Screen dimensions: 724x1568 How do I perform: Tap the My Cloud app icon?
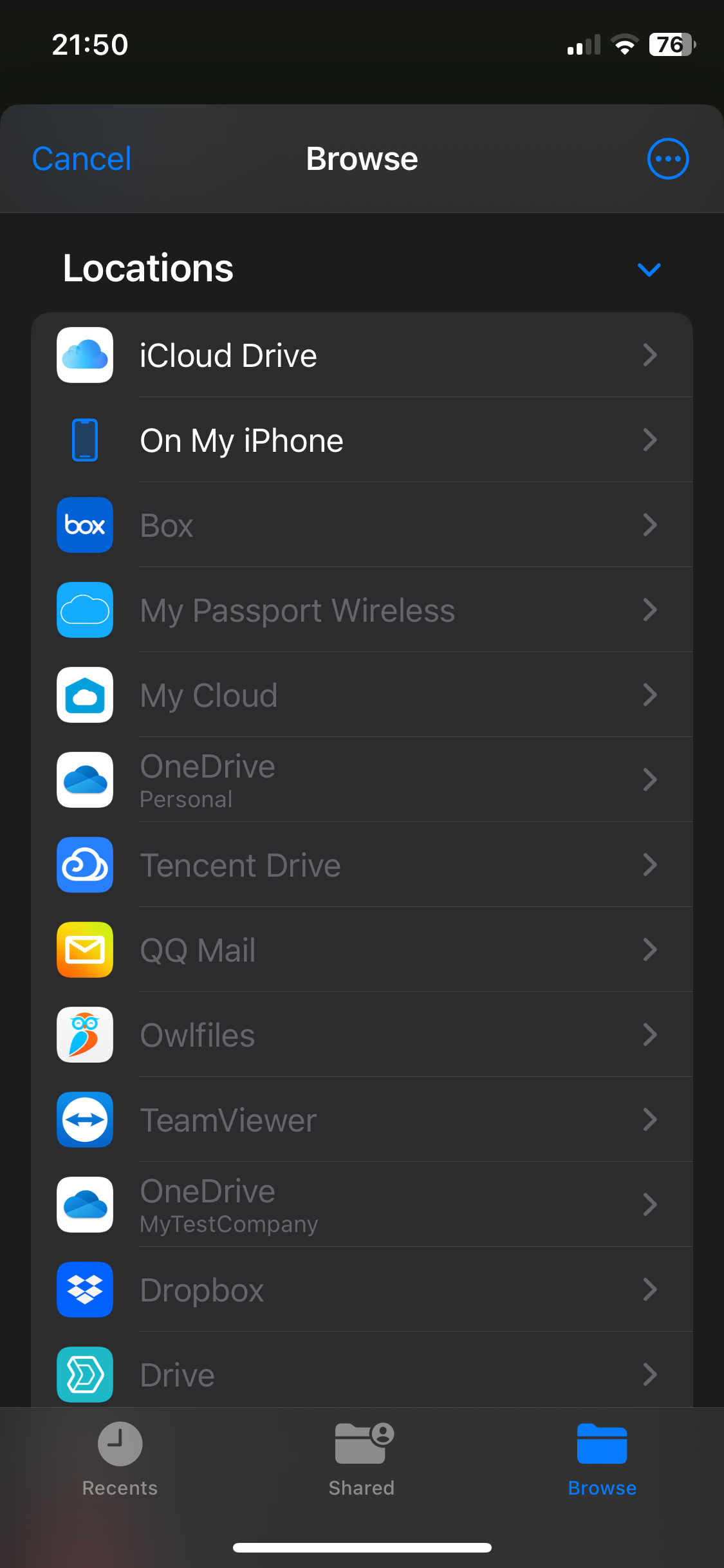coord(84,696)
